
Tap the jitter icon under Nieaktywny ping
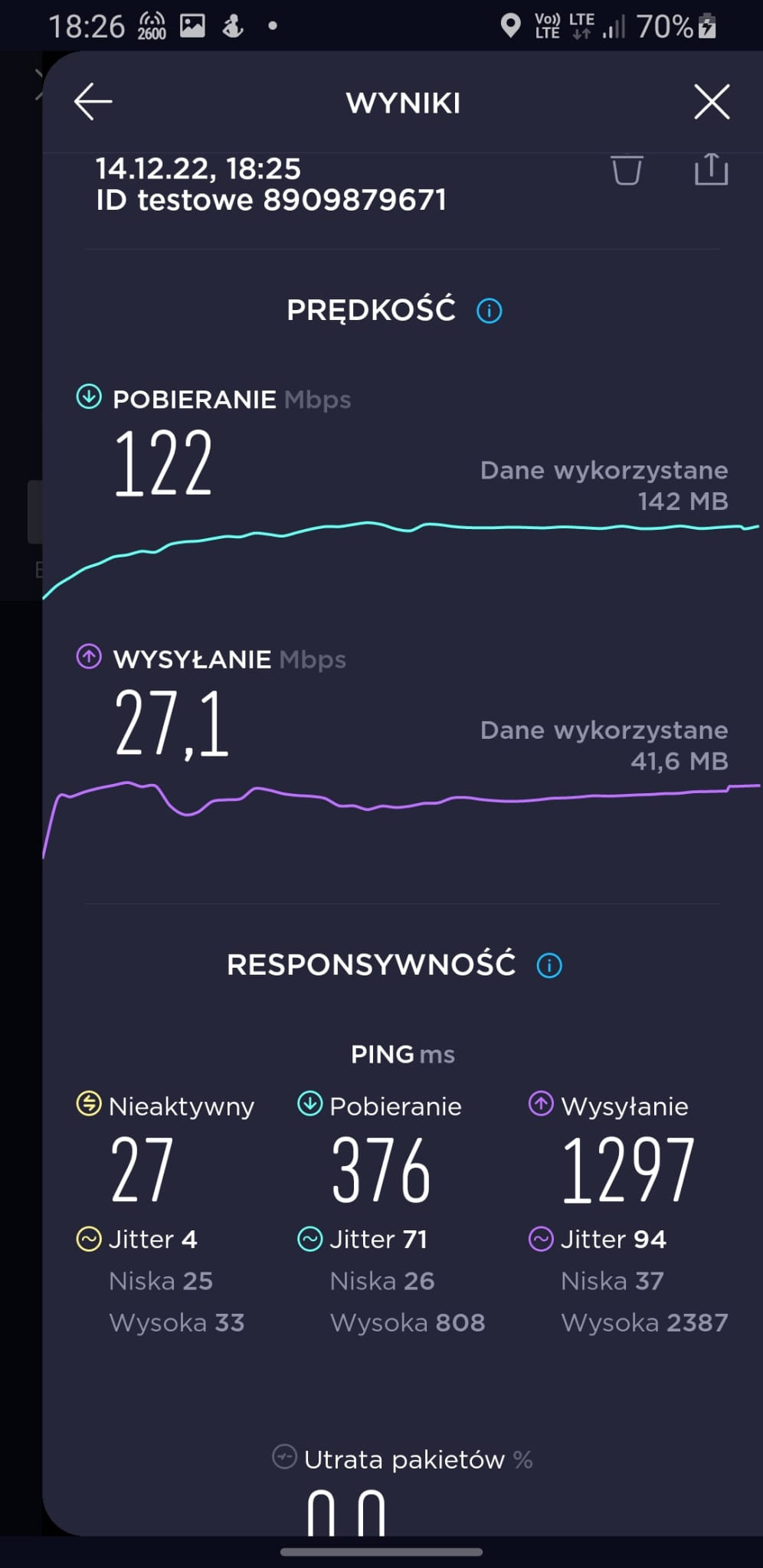88,1239
